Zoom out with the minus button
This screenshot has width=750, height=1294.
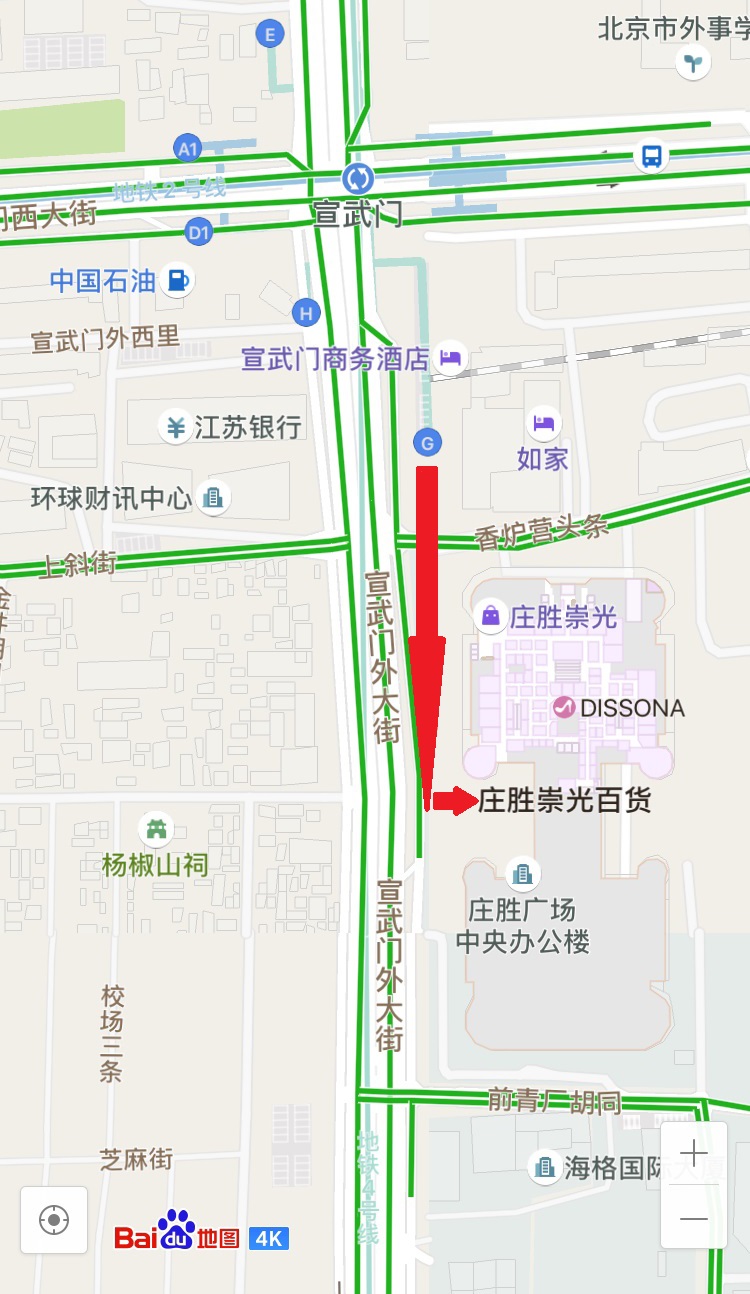coord(693,1218)
